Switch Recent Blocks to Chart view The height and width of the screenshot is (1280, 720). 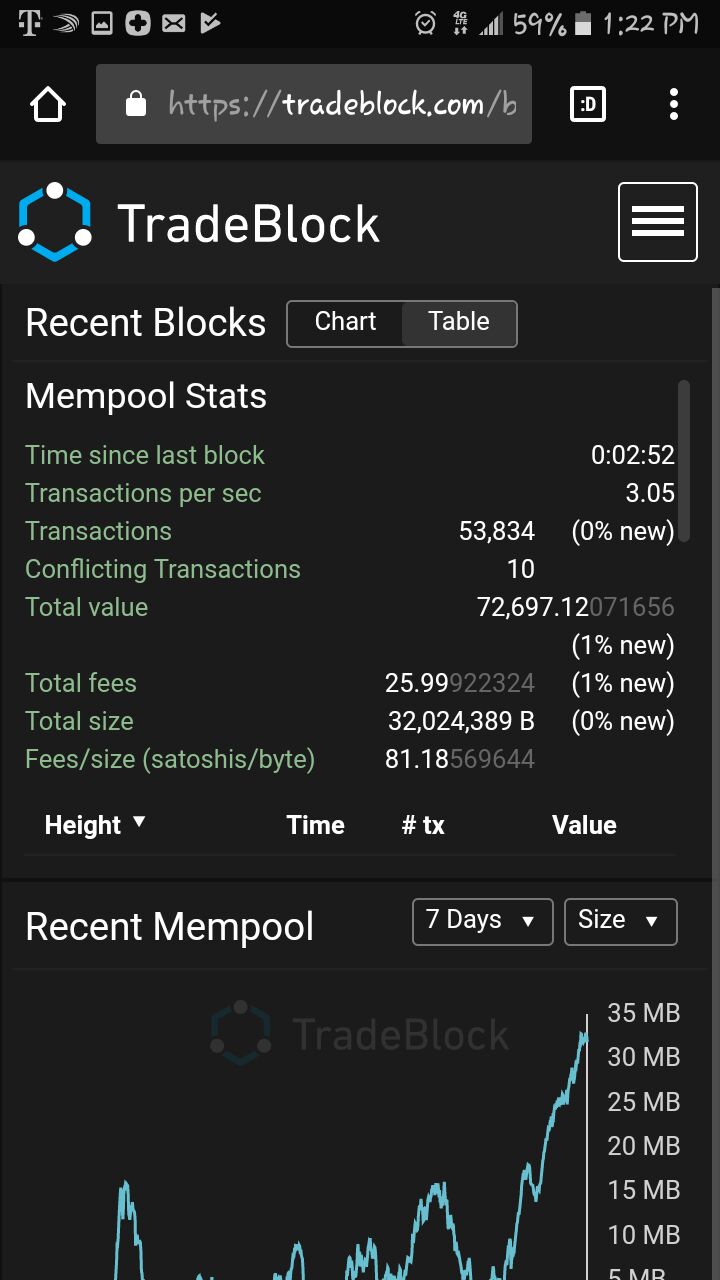(x=345, y=323)
